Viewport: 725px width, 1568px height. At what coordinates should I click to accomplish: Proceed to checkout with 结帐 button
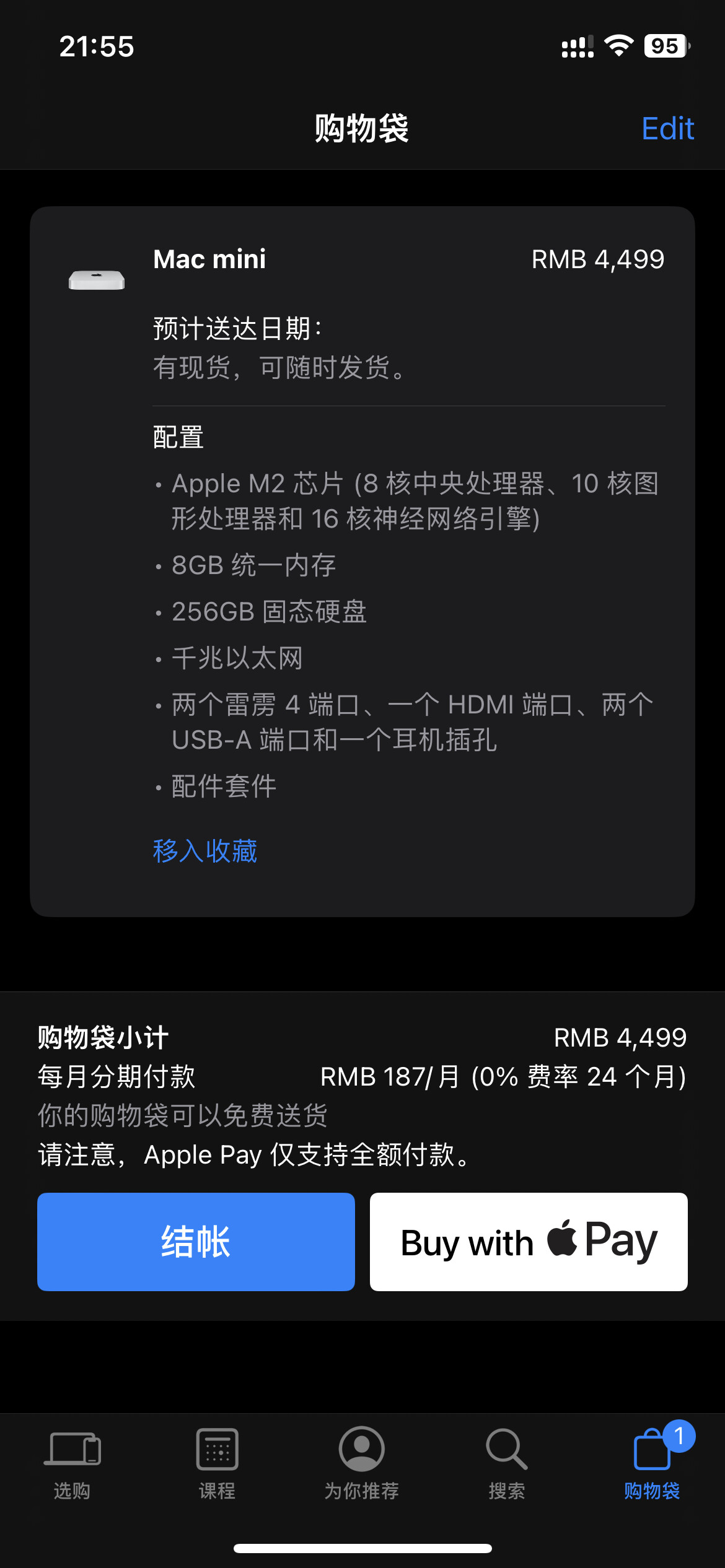[196, 1242]
